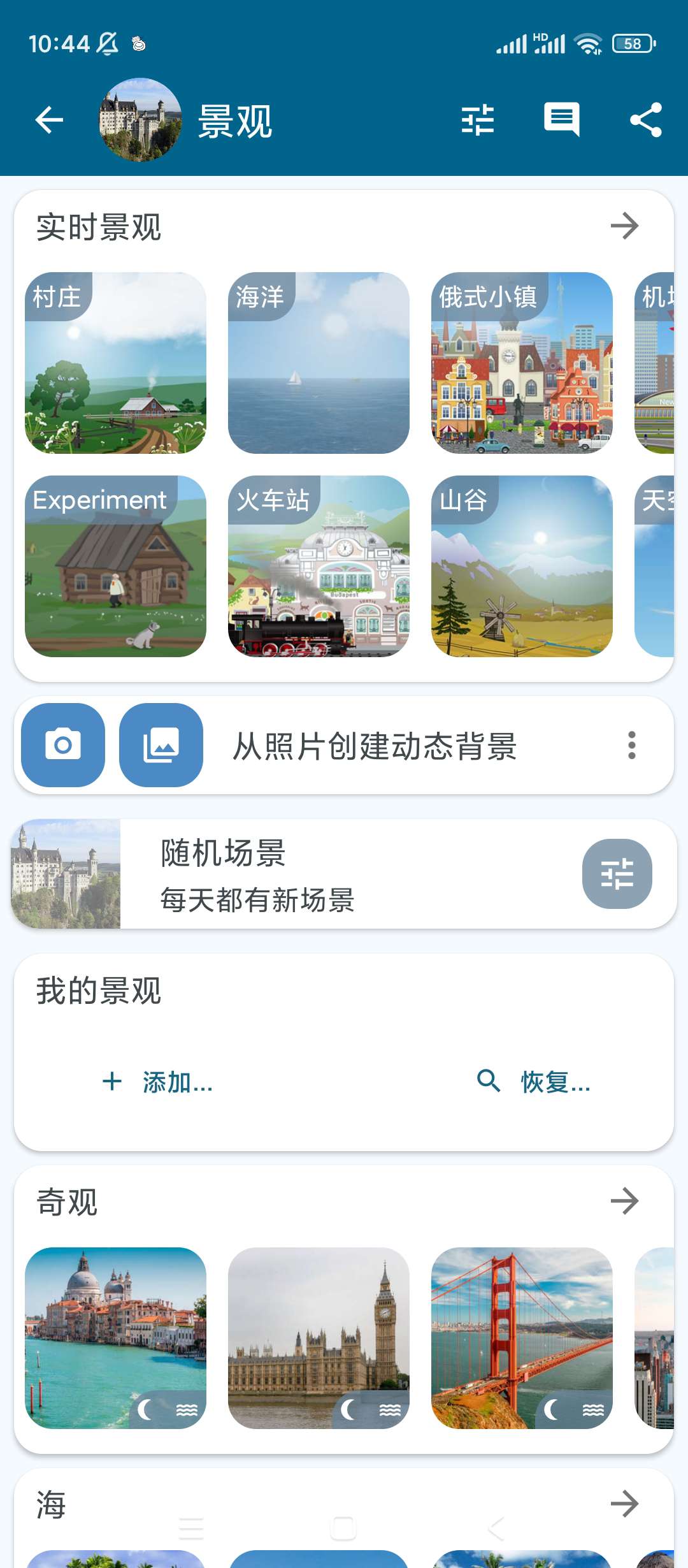The width and height of the screenshot is (688, 1568).
Task: Open random scene settings beside 随机场景
Action: (617, 874)
